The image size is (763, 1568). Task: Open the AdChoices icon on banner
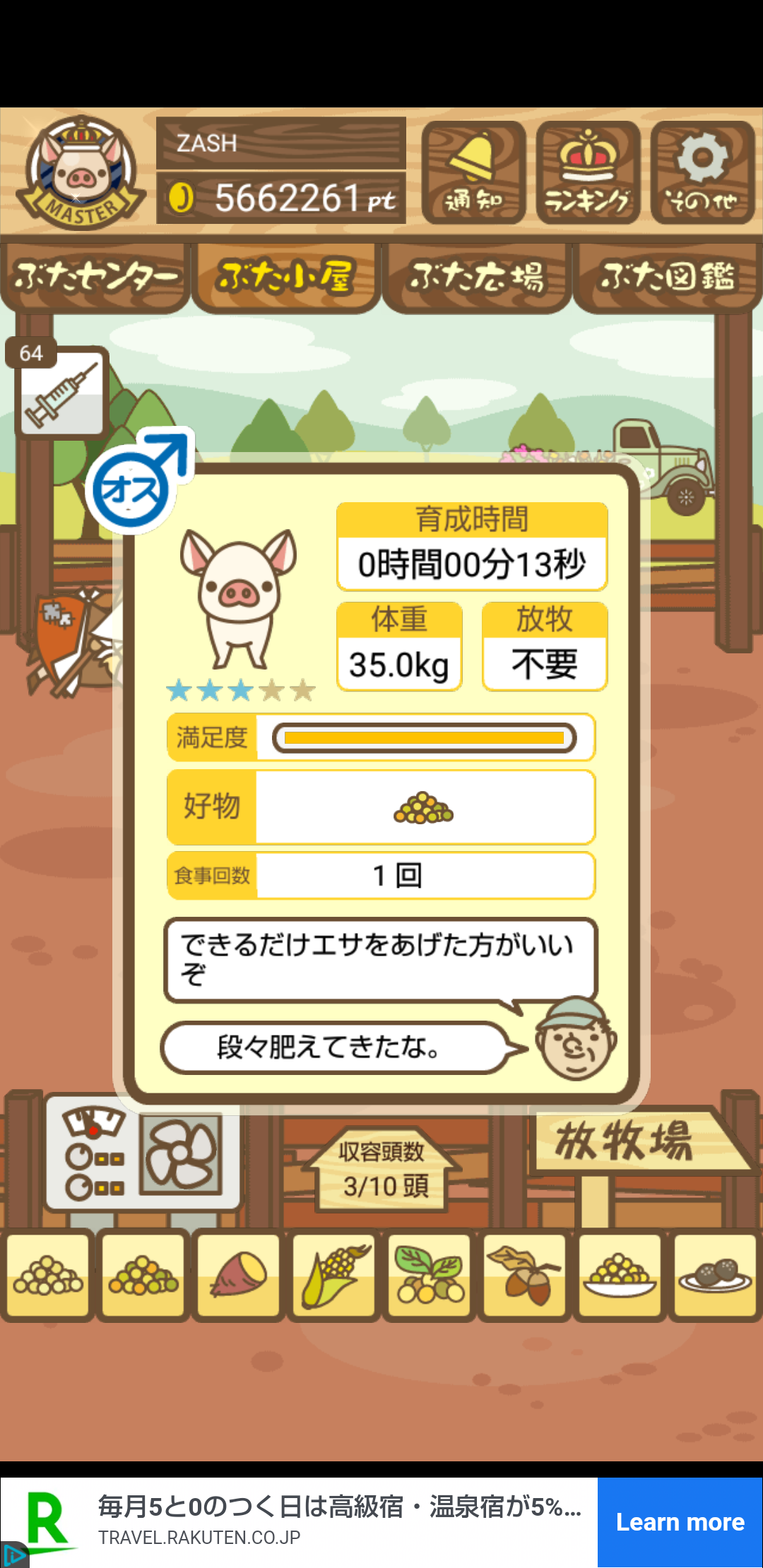coord(13,1555)
